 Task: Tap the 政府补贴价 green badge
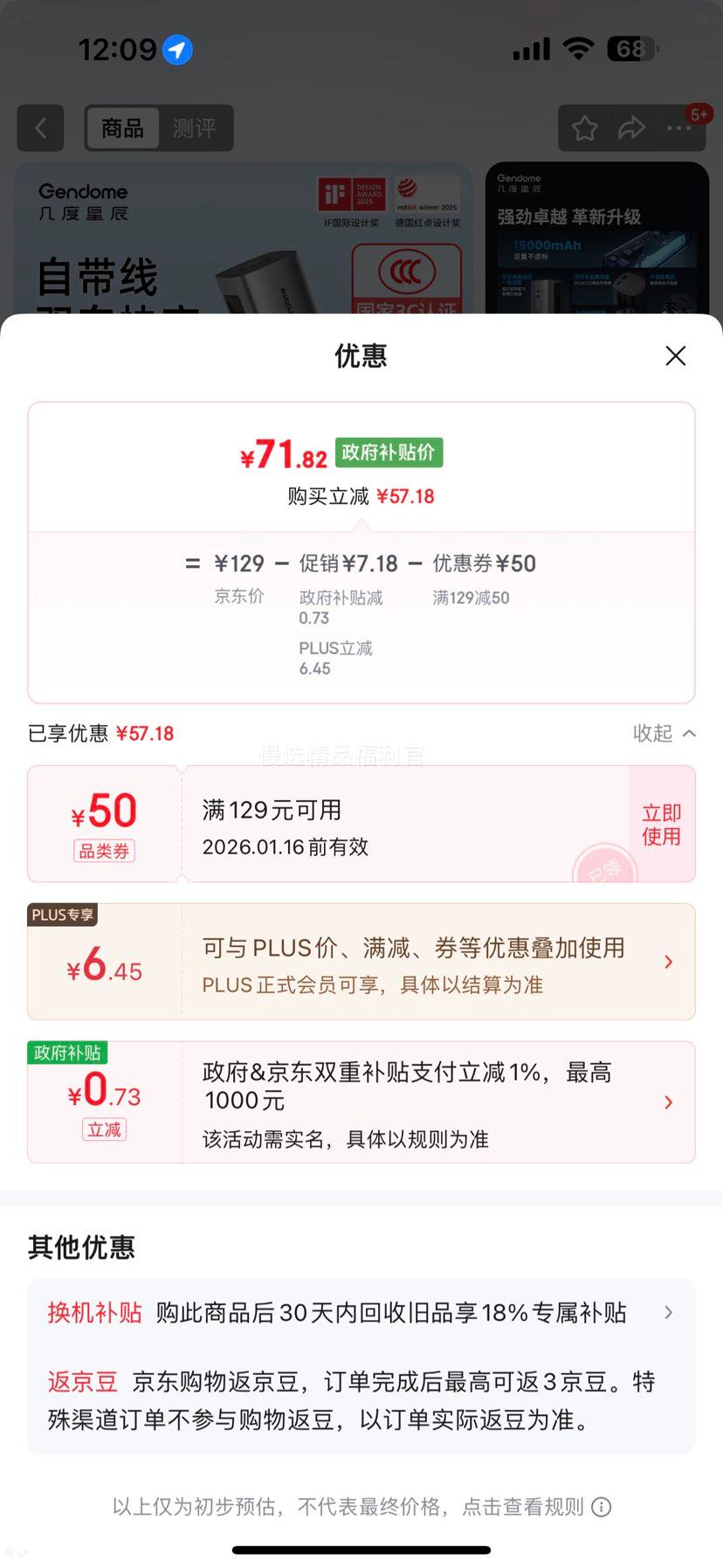coord(388,452)
